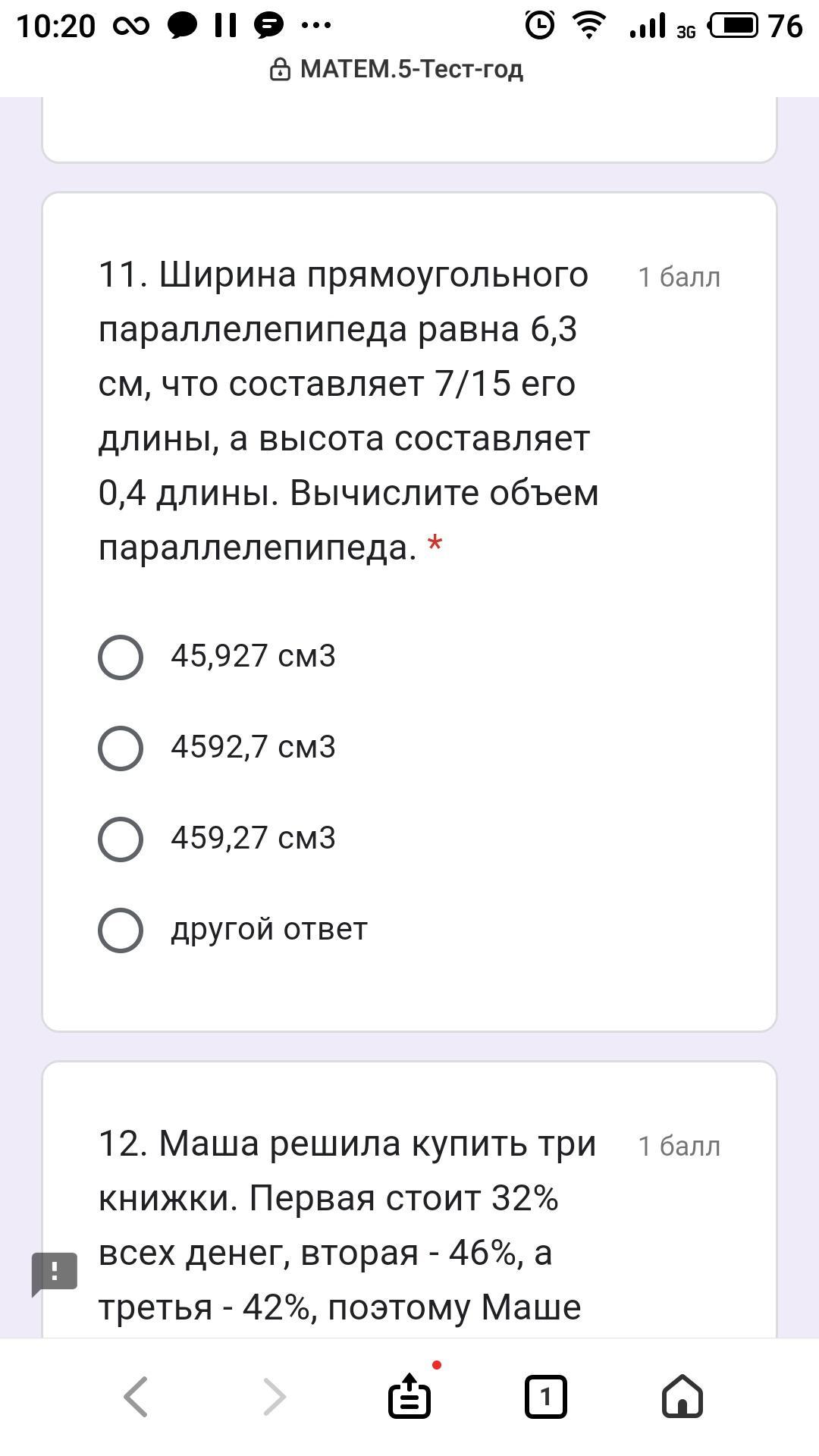Screen dimensions: 819x1456
Task: Pick the answer 459,27 см3
Action: [x=121, y=839]
